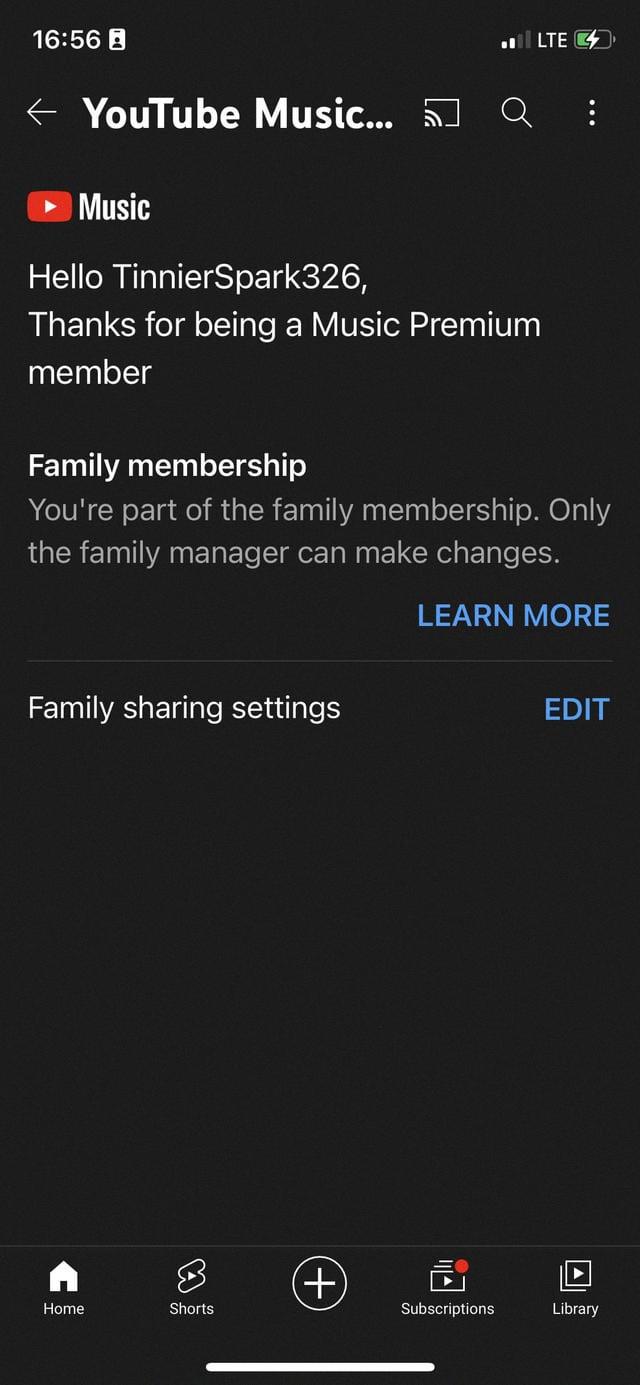Screen dimensions: 640x1385
Task: Switch to the Home tab
Action: pyautogui.click(x=64, y=1287)
